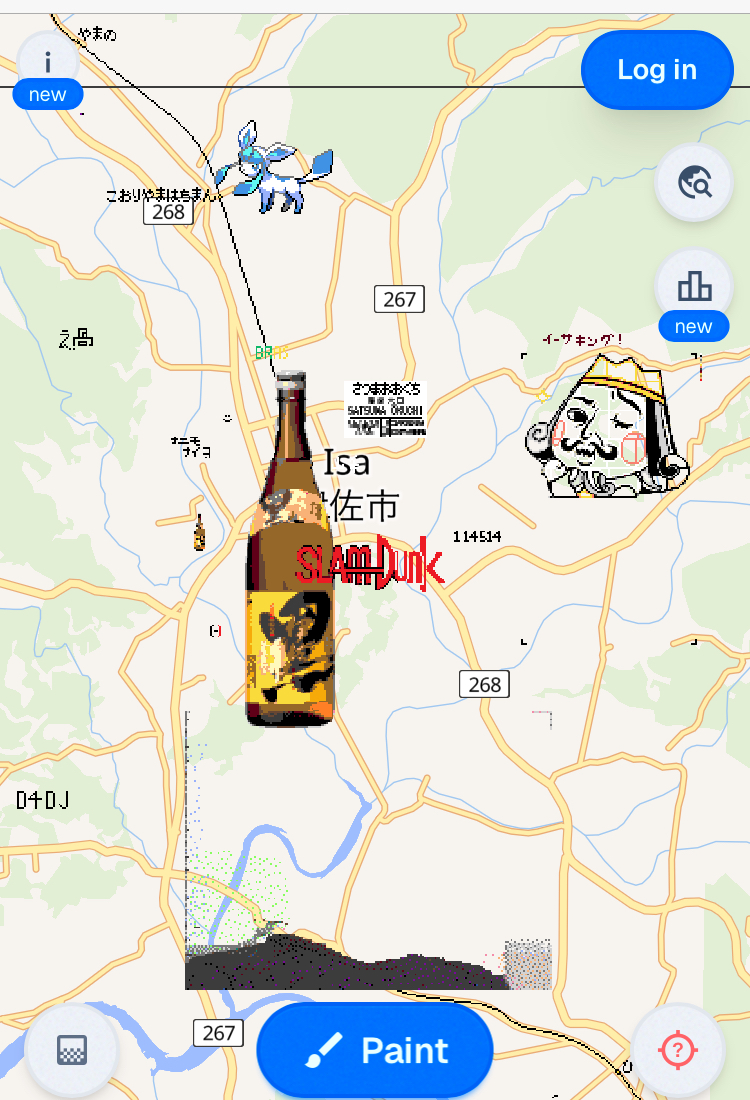Open the map search globe icon
Viewport: 750px width, 1100px height.
coord(694,182)
